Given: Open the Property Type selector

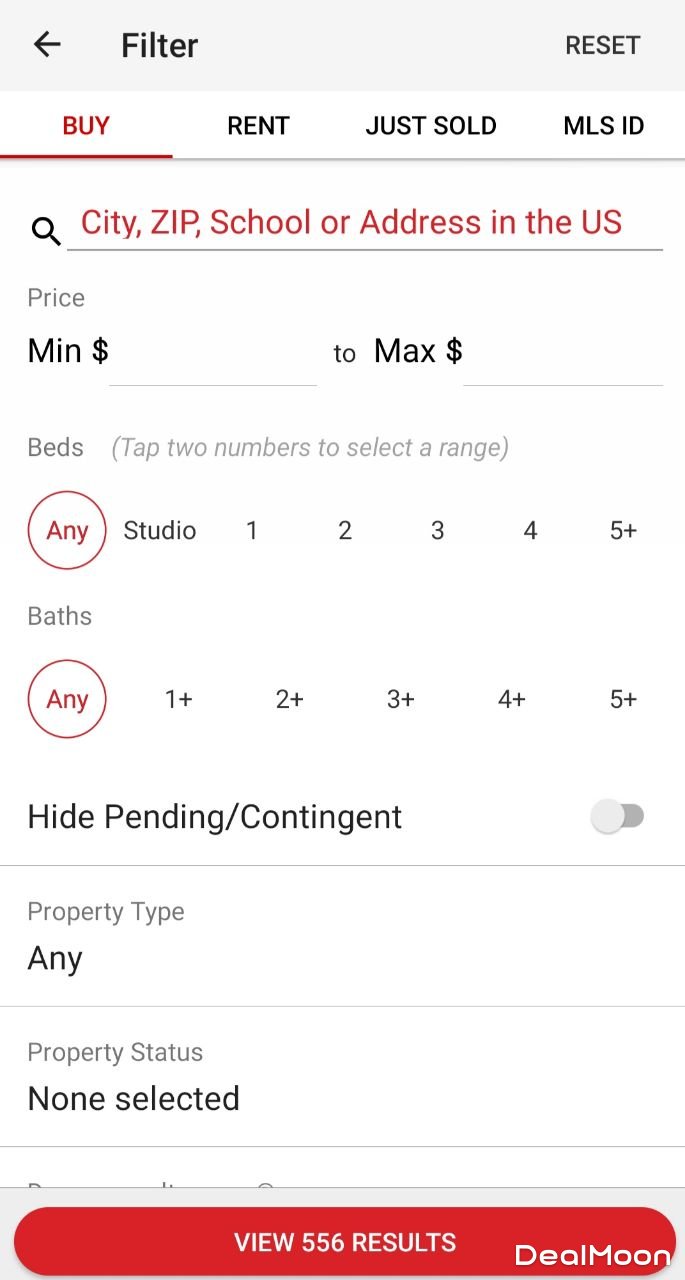Looking at the screenshot, I should click(x=342, y=937).
